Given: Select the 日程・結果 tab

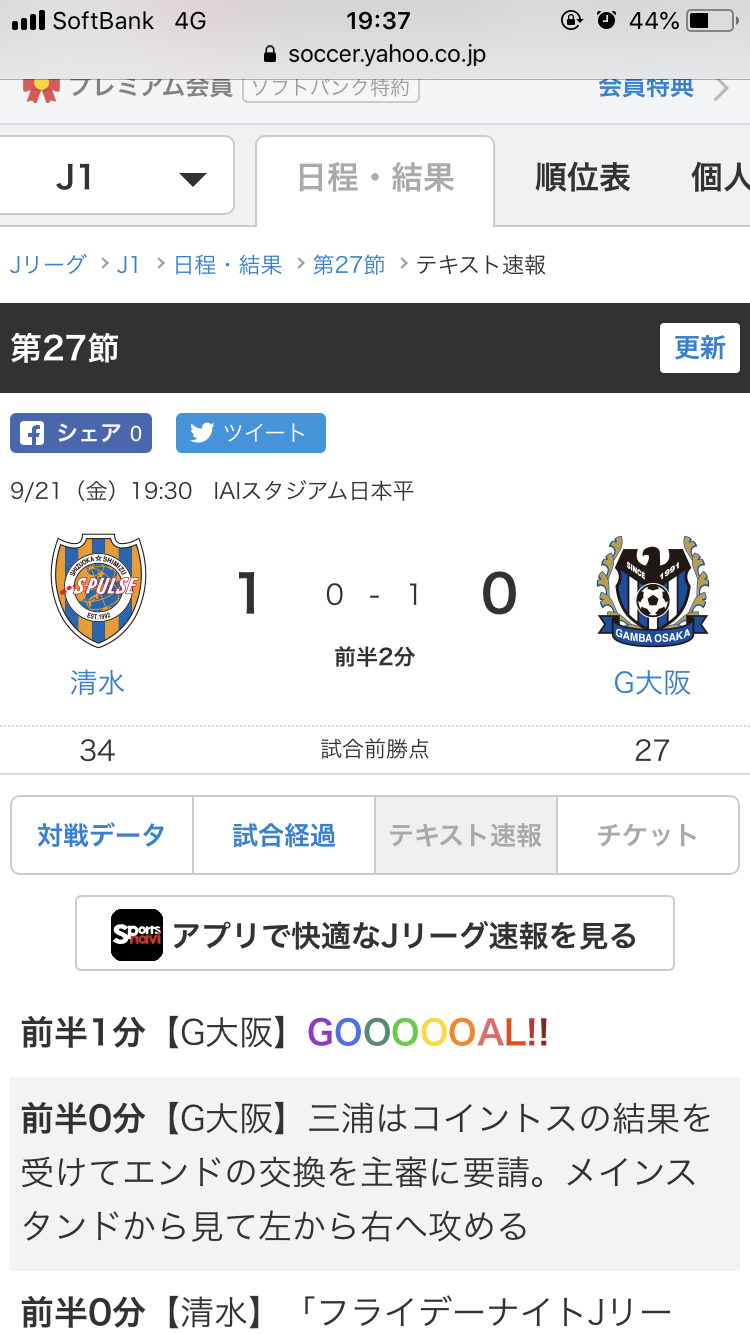Looking at the screenshot, I should (375, 180).
